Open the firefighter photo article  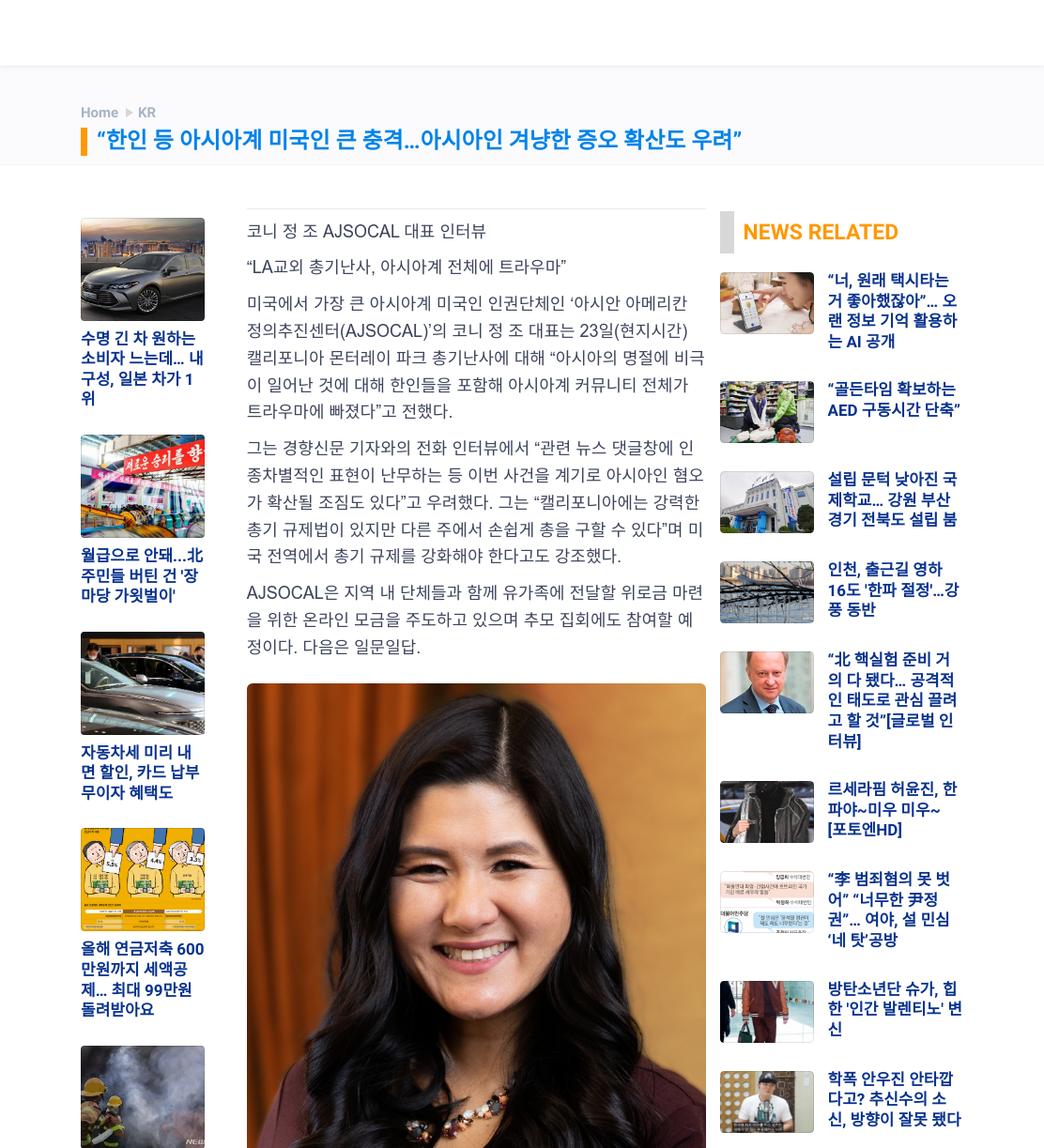pyautogui.click(x=143, y=1096)
